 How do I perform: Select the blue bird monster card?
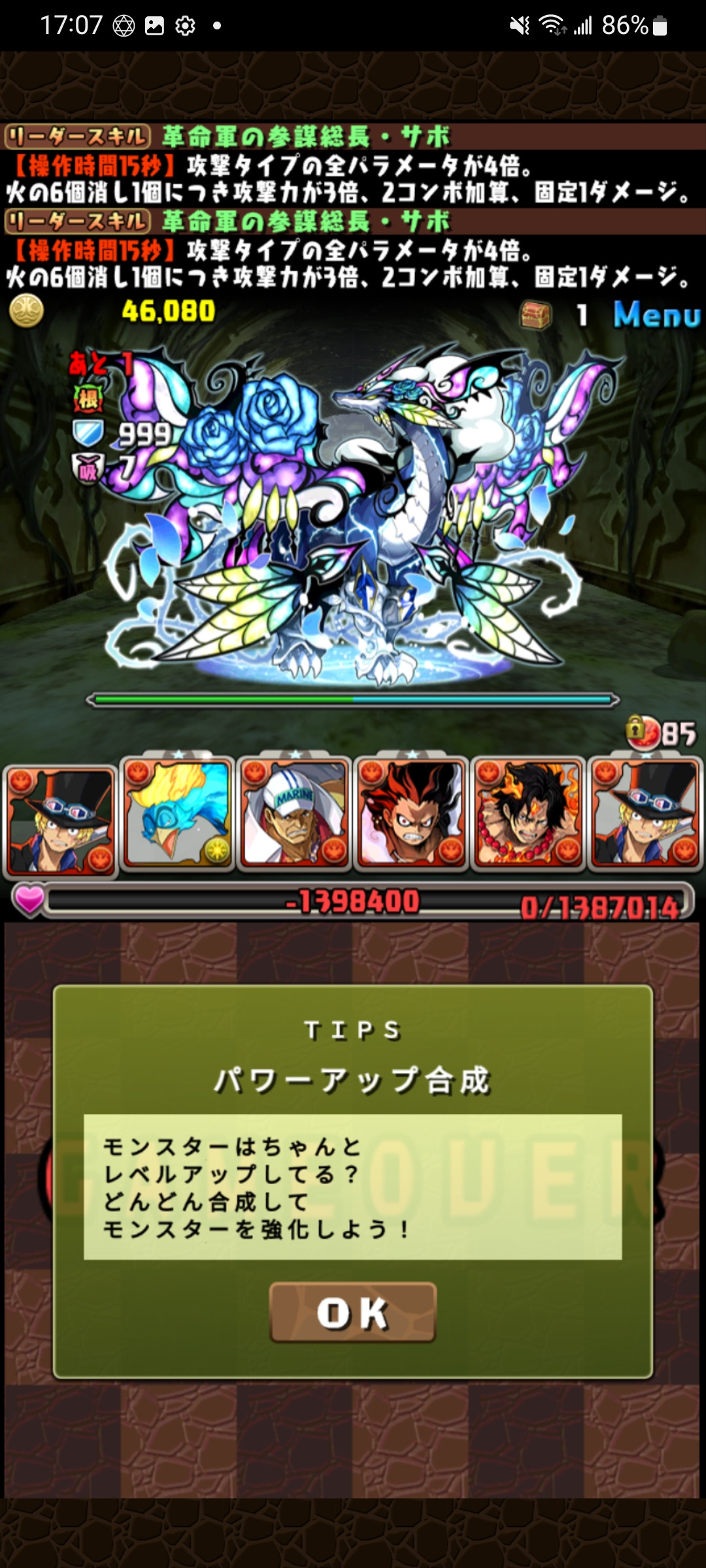(177, 813)
